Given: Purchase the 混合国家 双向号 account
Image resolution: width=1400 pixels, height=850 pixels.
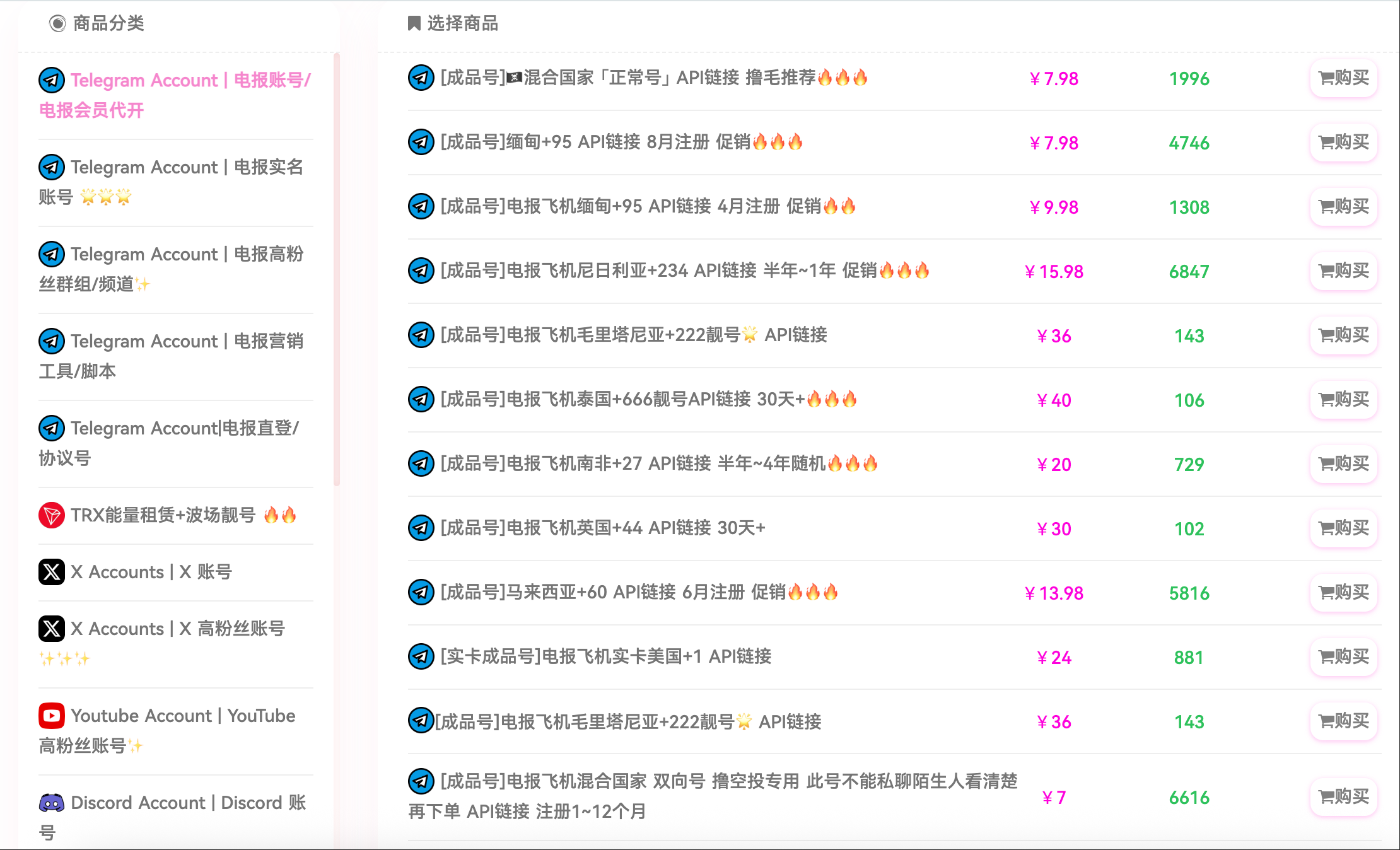Looking at the screenshot, I should coord(1343,797).
